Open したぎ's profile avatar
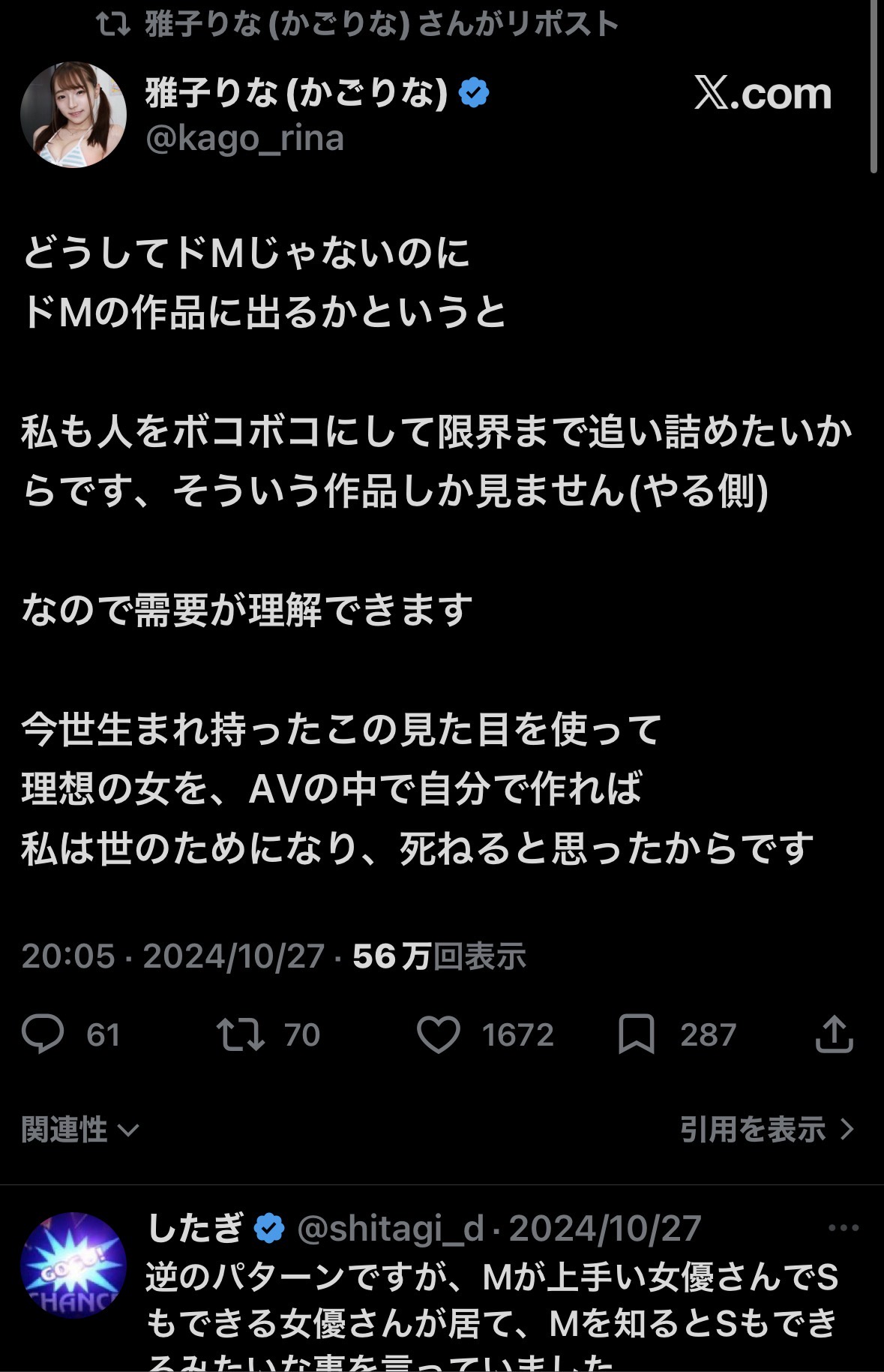Screen dimensions: 884x1372 [73, 1265]
